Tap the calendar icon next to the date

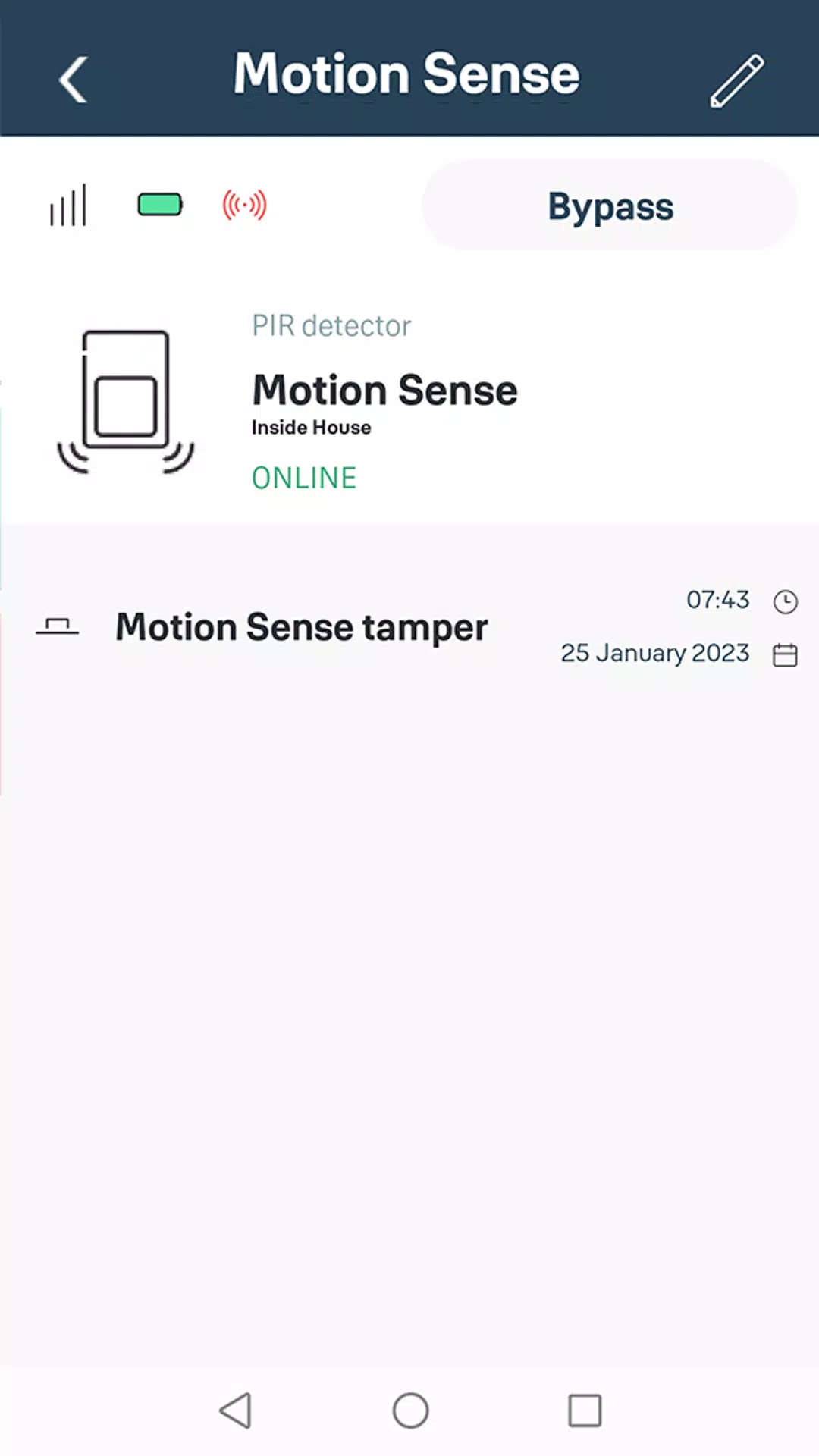pyautogui.click(x=786, y=653)
